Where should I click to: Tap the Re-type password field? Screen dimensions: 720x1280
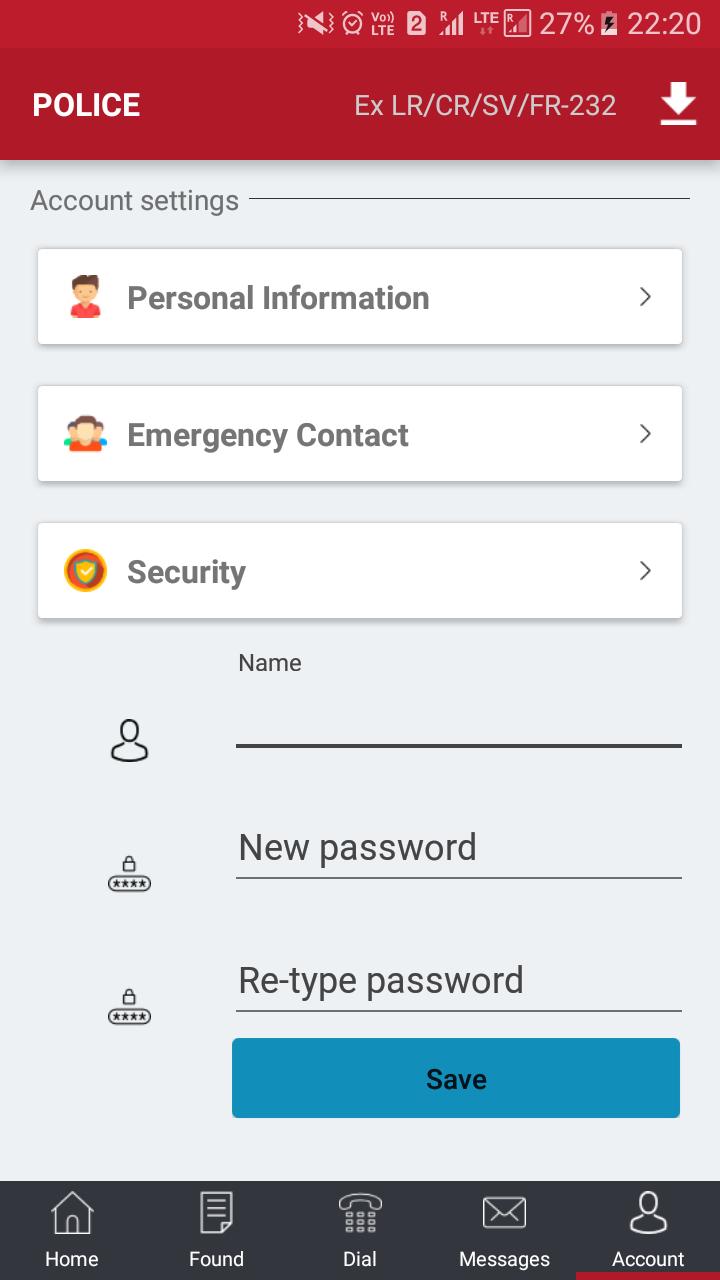pos(458,981)
